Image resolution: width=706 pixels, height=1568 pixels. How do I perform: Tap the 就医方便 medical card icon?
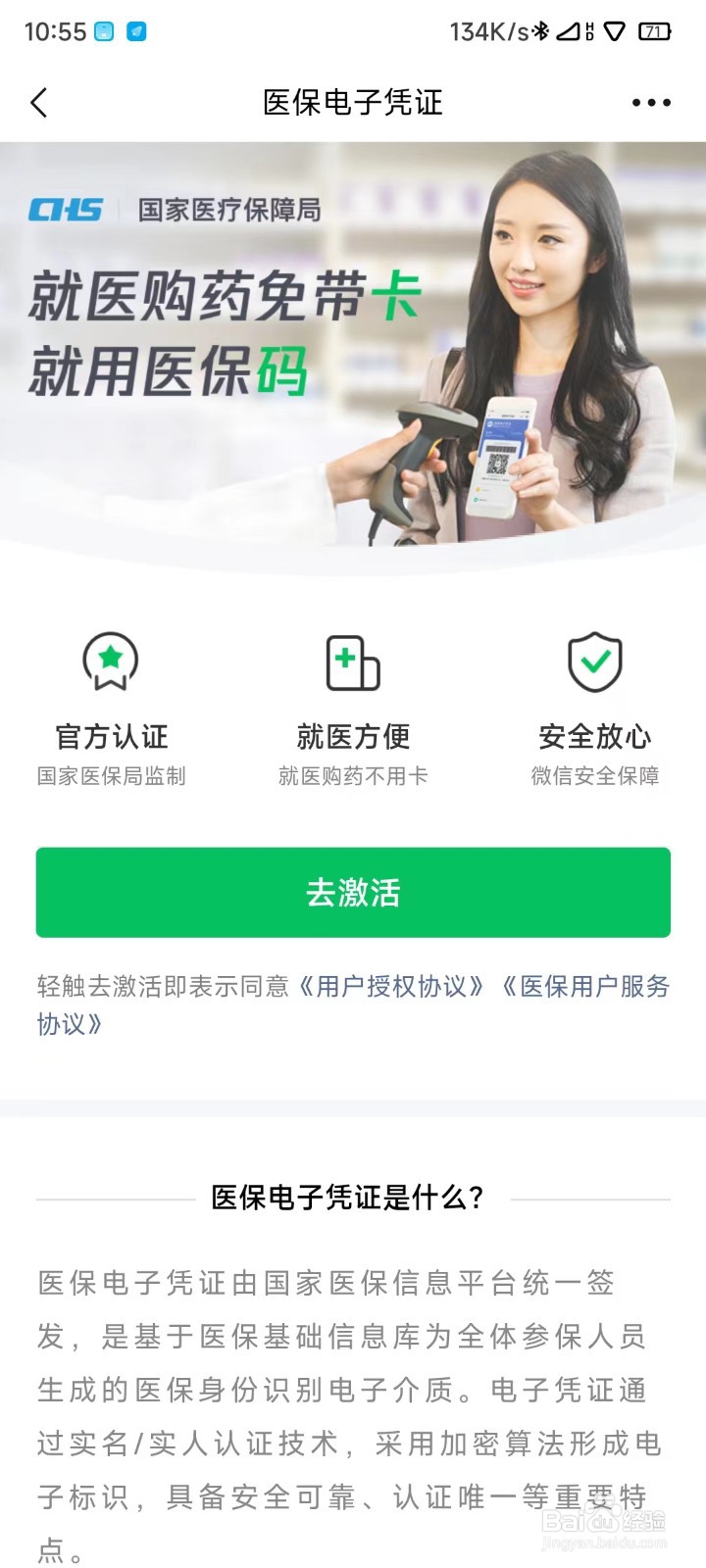click(354, 663)
